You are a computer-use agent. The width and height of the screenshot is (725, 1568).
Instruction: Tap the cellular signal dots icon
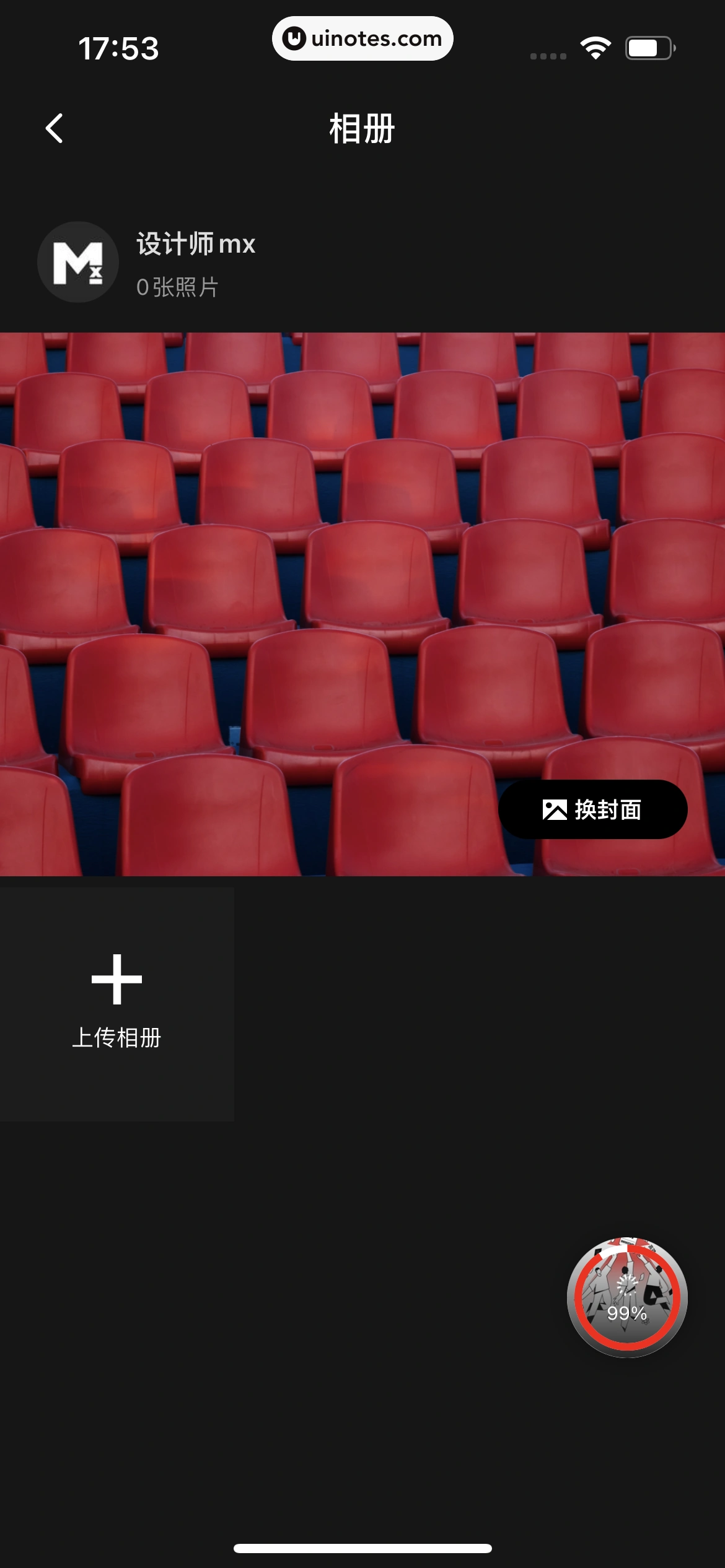548,54
